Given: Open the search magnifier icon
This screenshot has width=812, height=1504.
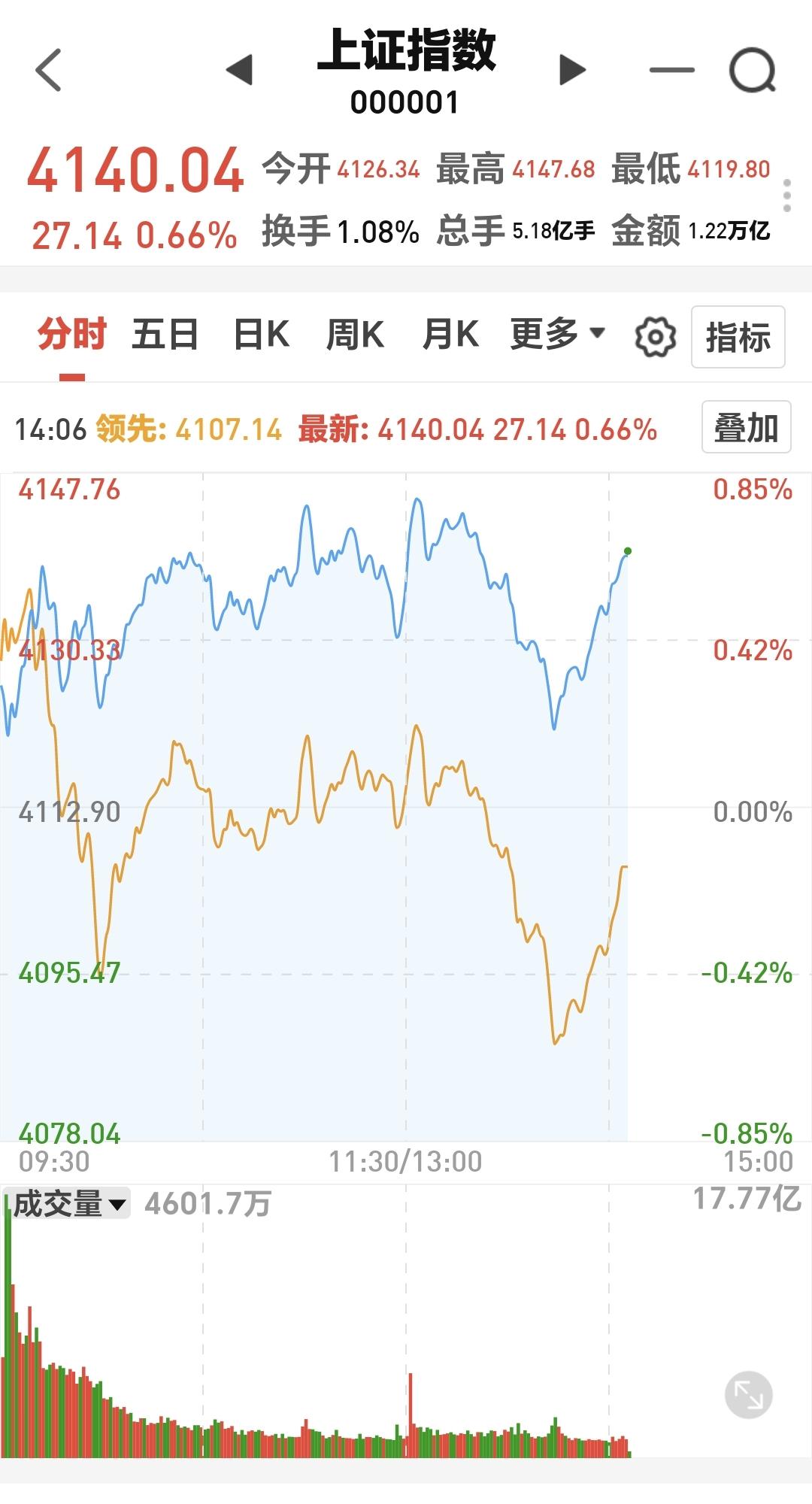Looking at the screenshot, I should (x=753, y=70).
